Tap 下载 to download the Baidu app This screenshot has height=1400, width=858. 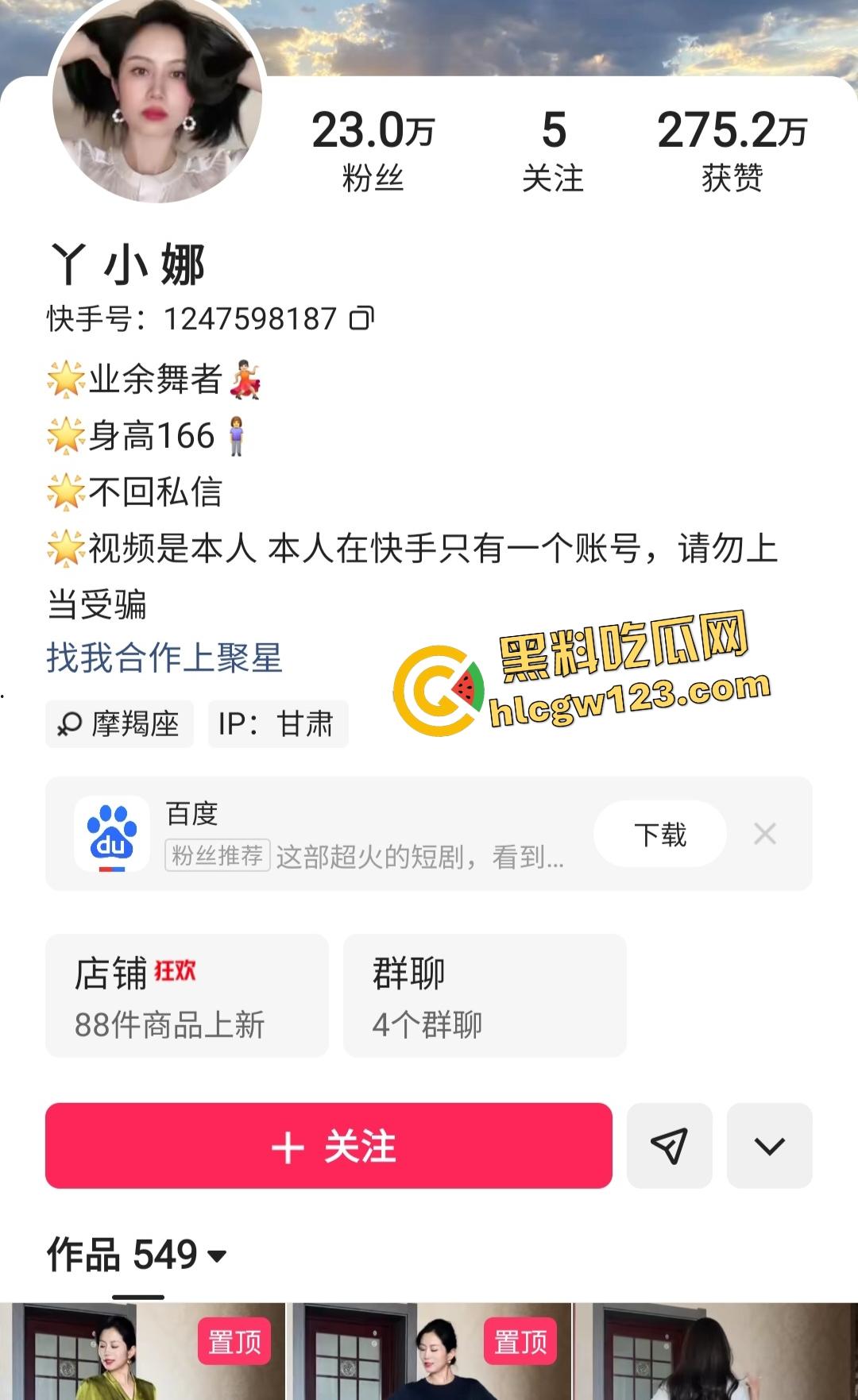[x=659, y=833]
